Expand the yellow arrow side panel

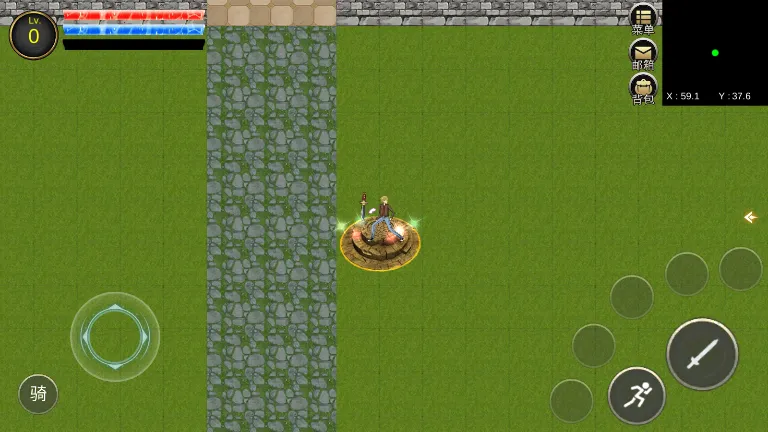point(750,217)
